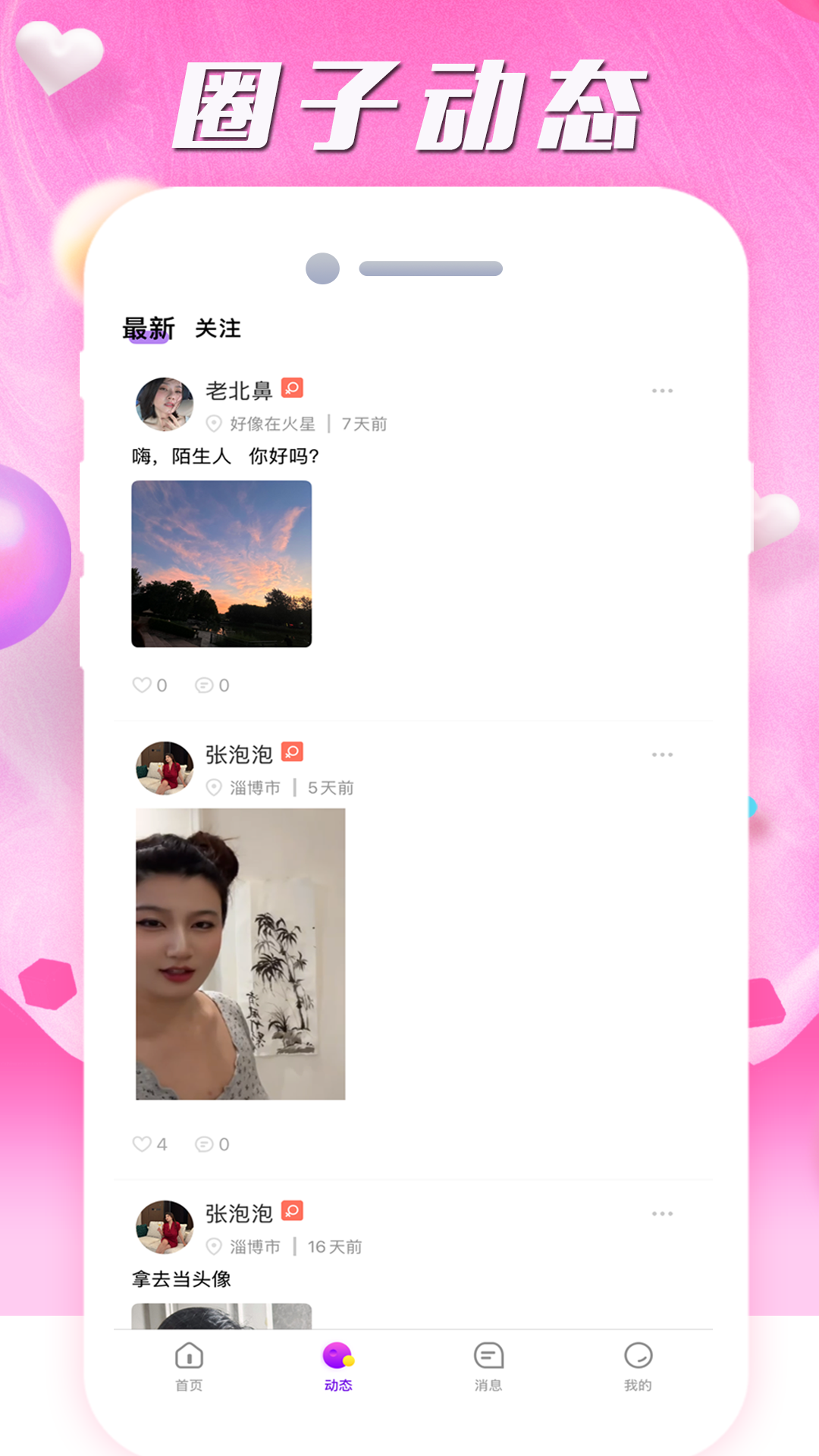Open the three-dot menu on 张泡泡's first post
Image resolution: width=819 pixels, height=1456 pixels.
pos(661,755)
